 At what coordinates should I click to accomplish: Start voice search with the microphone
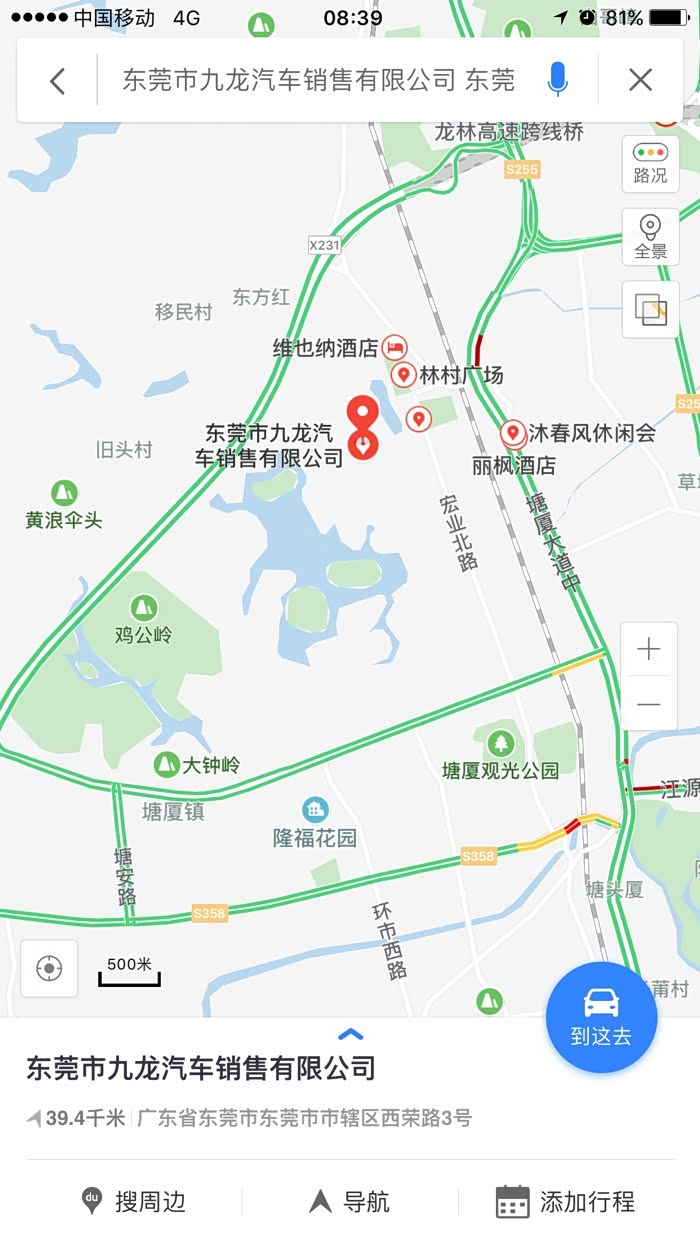tap(558, 79)
